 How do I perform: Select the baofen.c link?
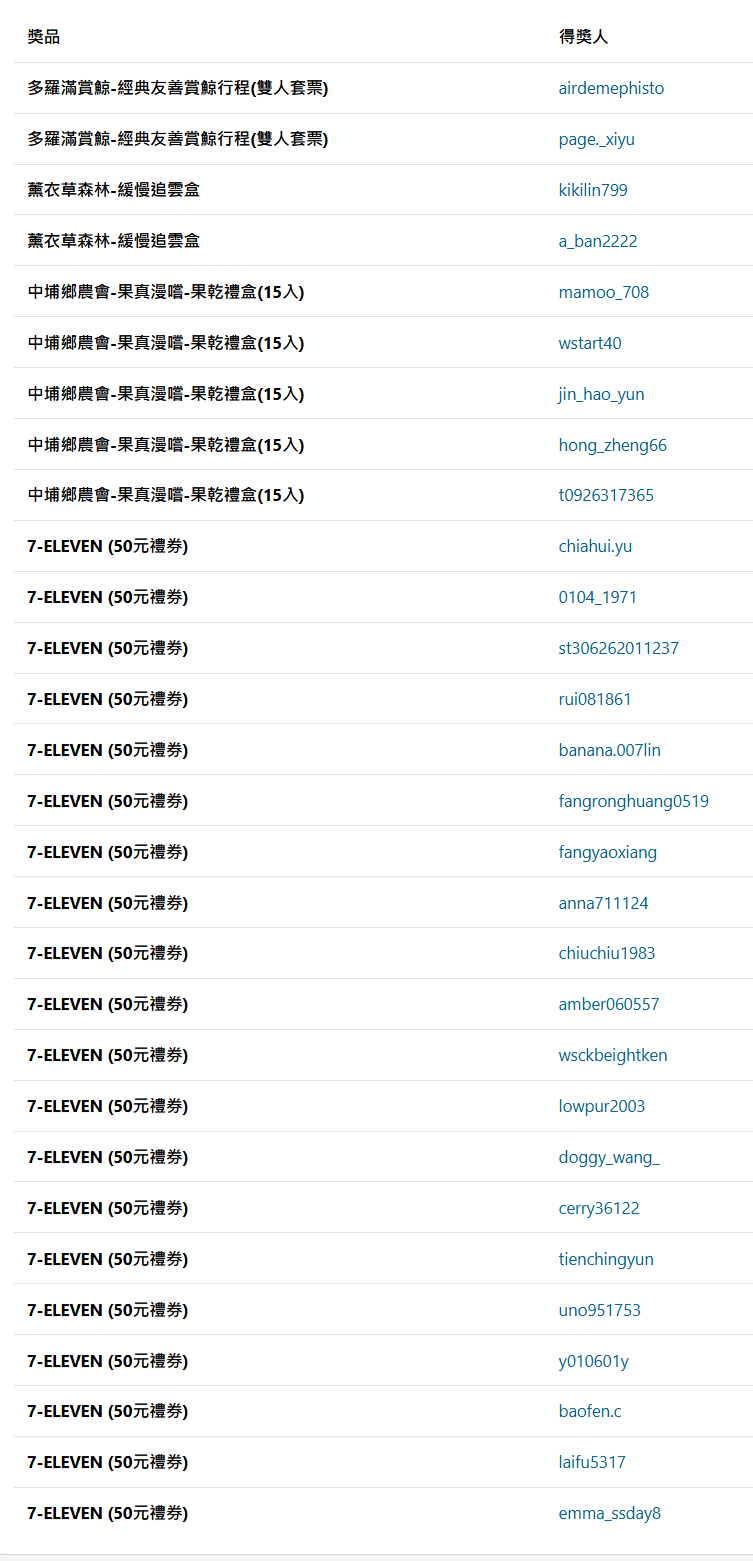590,1411
